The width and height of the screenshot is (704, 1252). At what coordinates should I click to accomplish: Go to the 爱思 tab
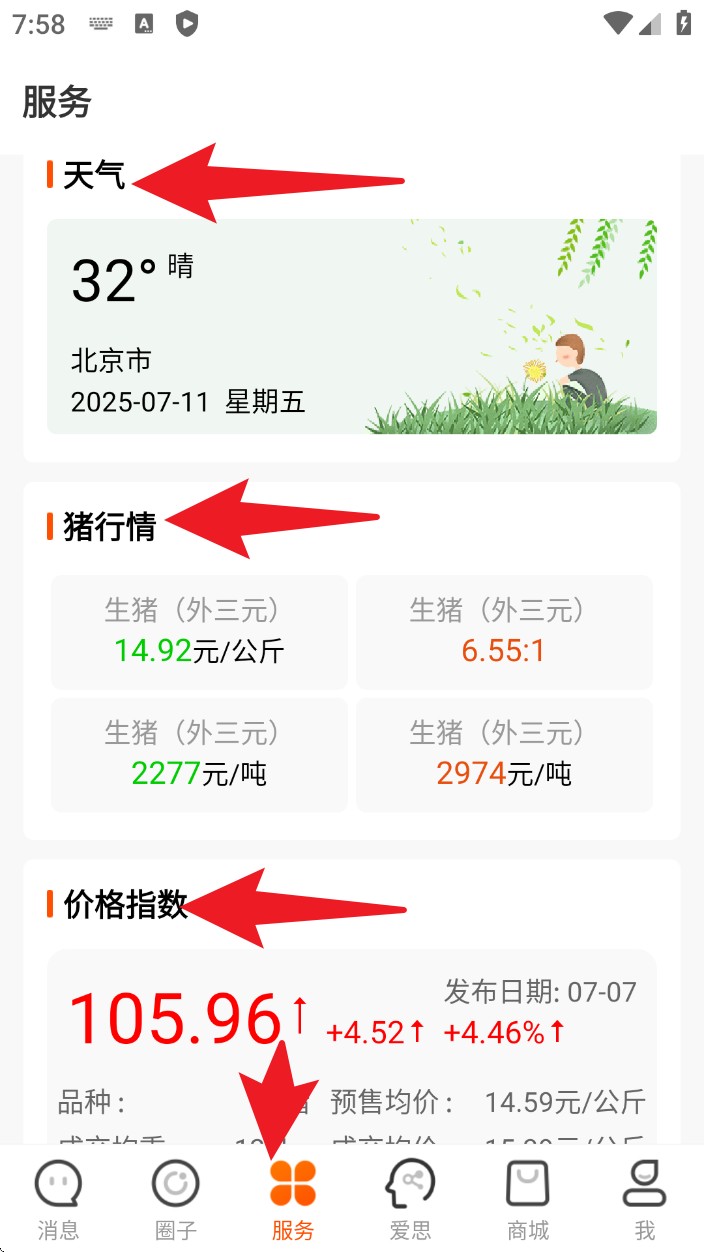410,1199
